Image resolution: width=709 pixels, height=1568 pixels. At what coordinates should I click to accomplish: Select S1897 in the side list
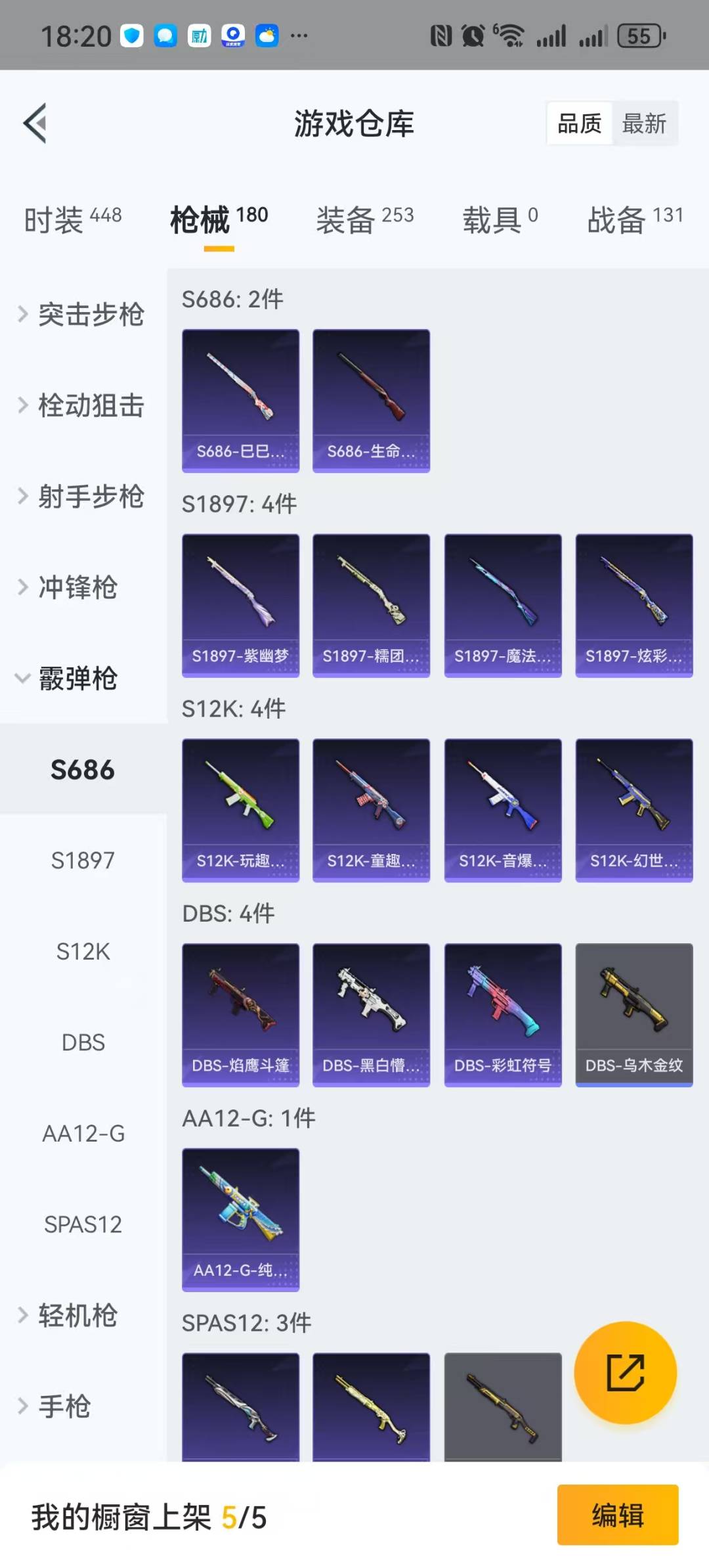tap(83, 861)
